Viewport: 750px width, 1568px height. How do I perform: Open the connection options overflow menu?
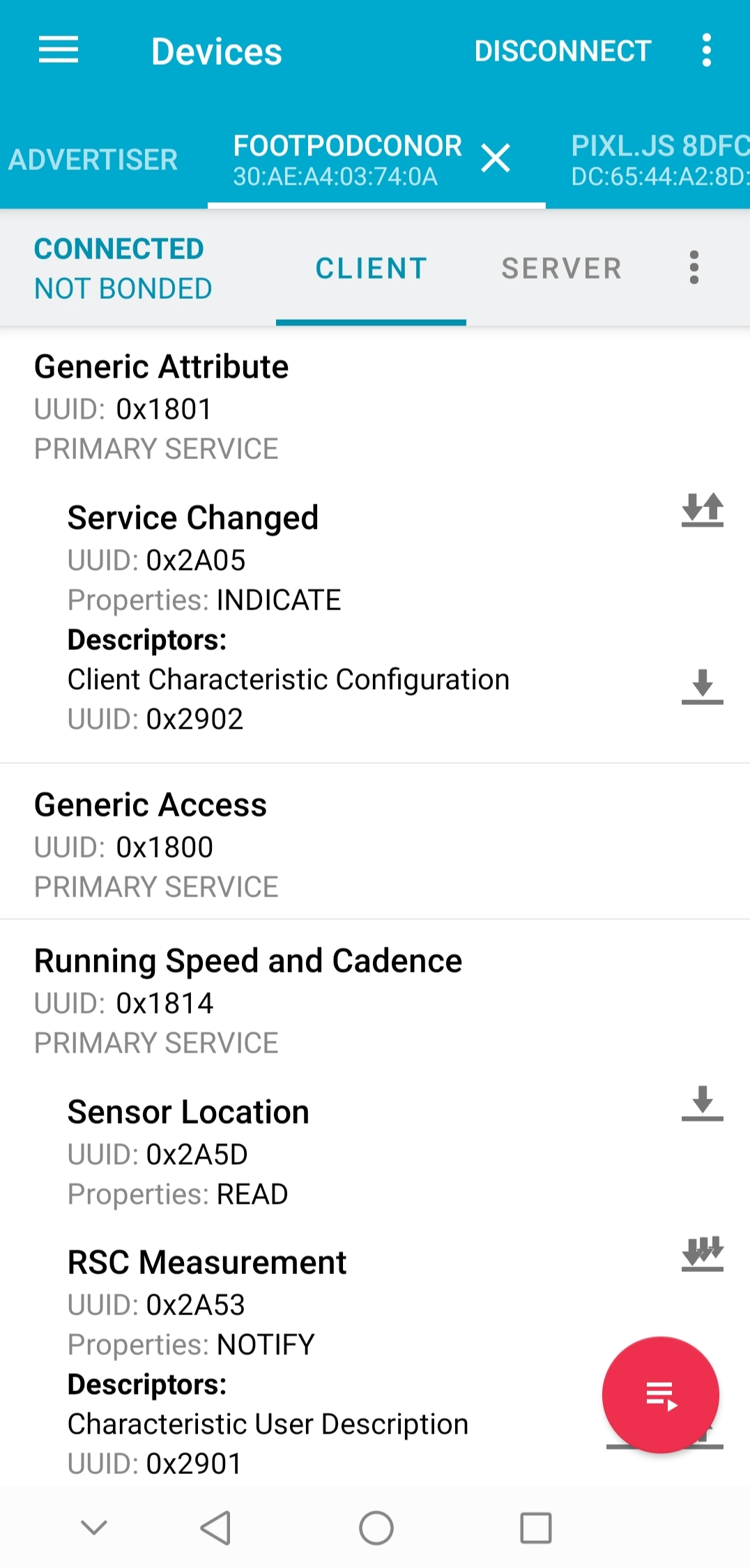[x=694, y=268]
